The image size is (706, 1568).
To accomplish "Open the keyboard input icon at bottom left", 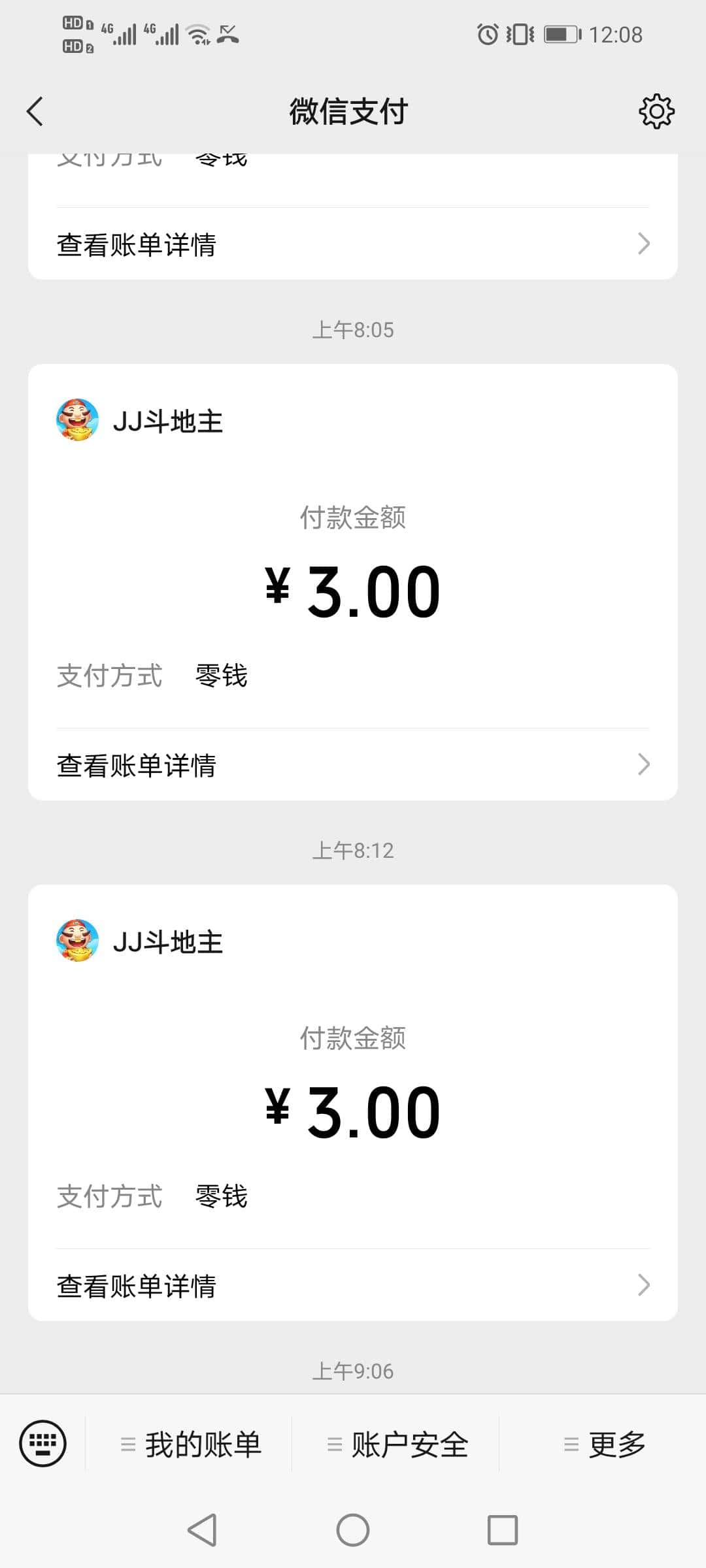I will 42,1444.
